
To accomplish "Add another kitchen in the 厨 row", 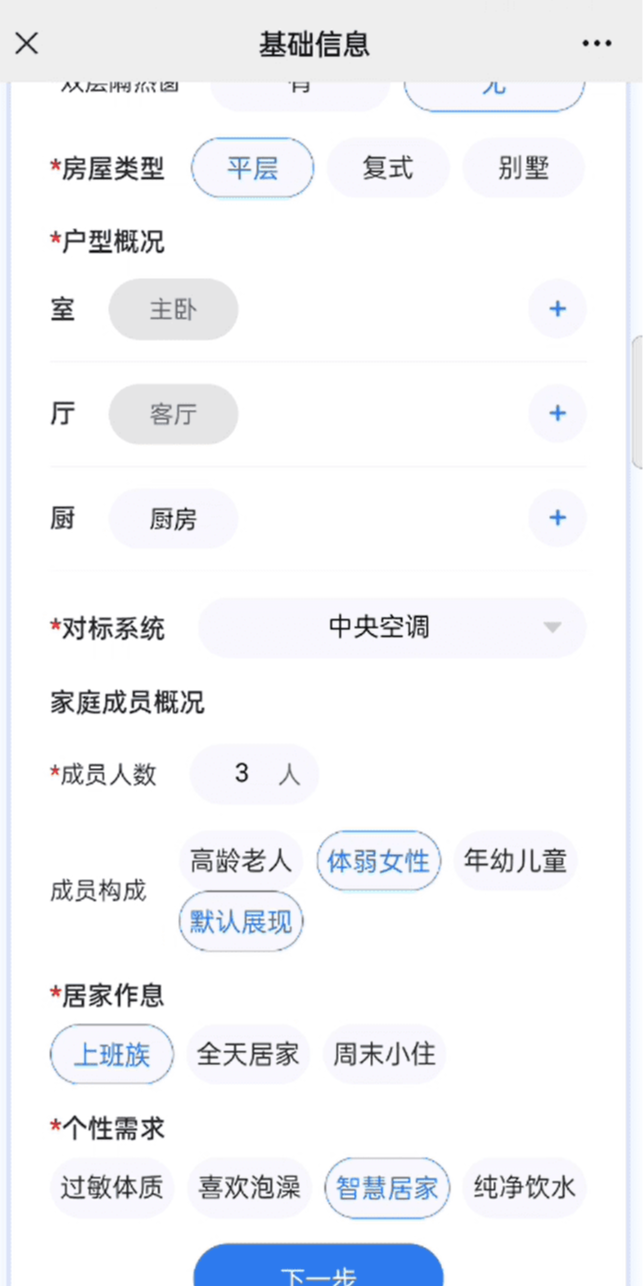I will pos(557,518).
